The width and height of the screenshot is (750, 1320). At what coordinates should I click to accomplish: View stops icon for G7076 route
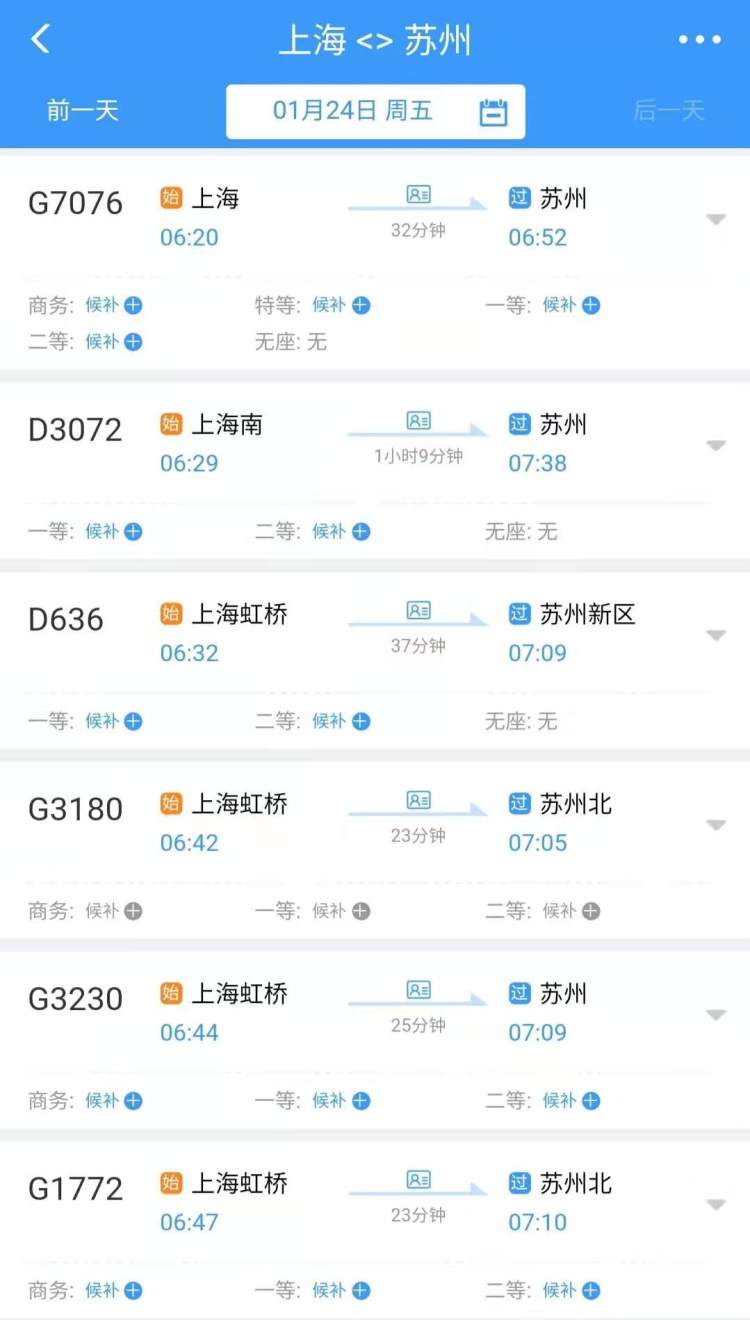418,195
